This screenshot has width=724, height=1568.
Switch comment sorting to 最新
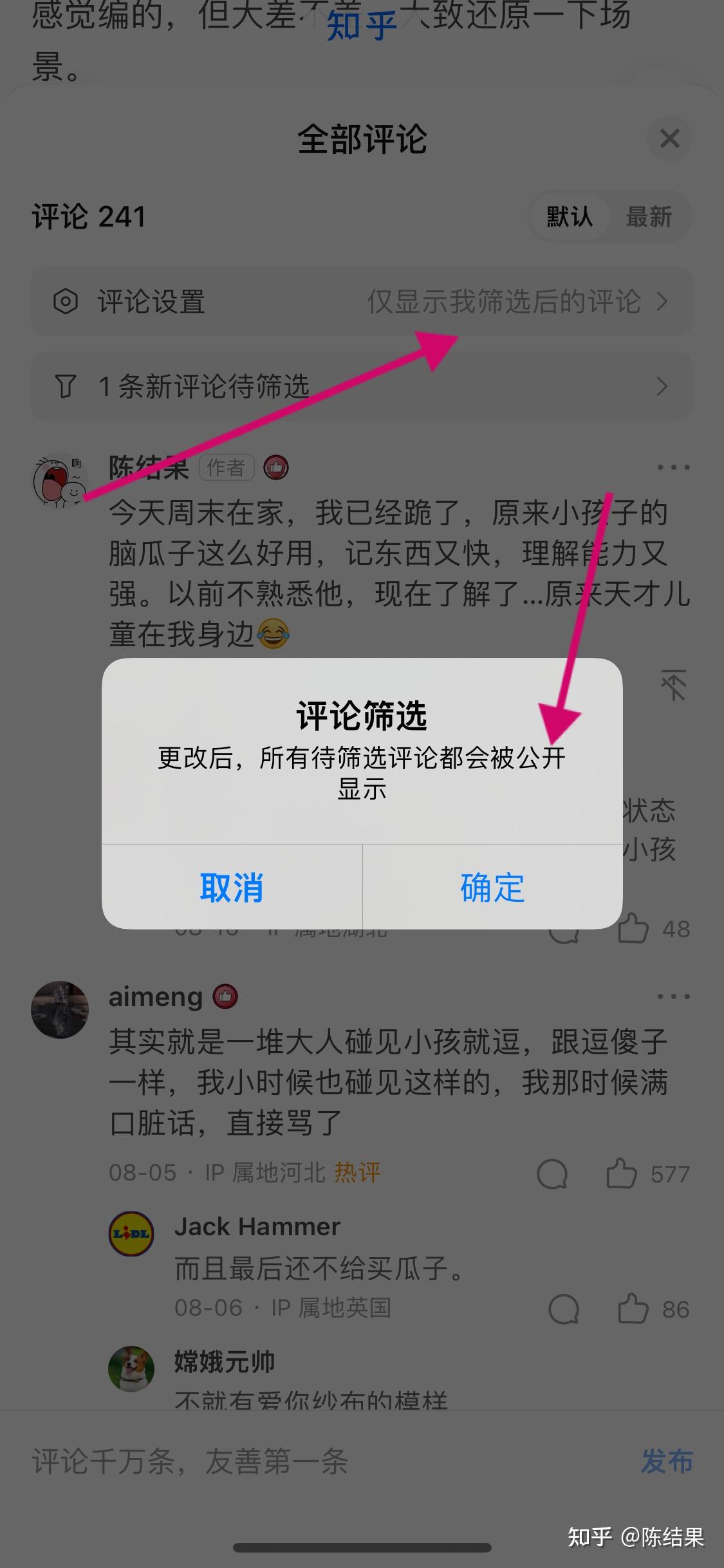coord(649,217)
